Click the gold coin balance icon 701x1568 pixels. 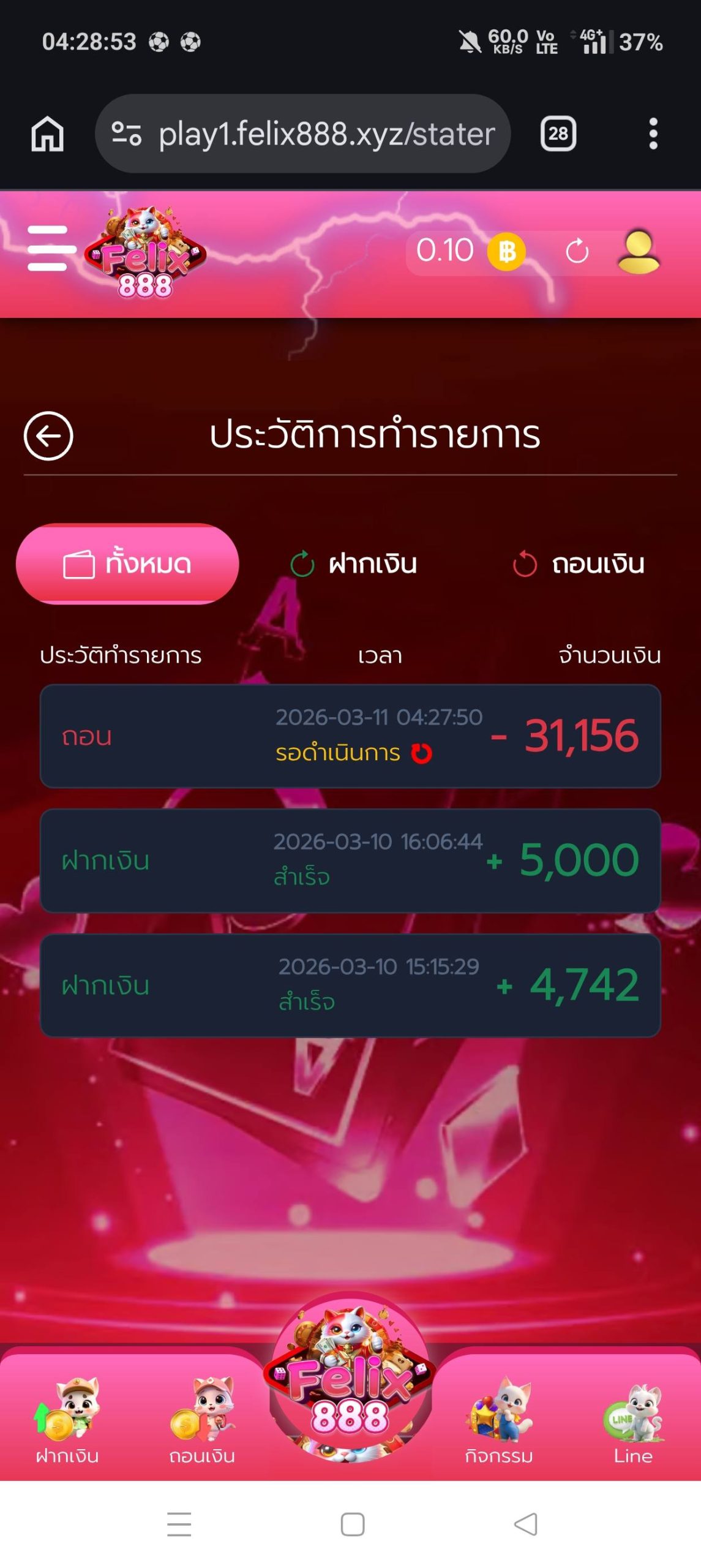506,251
